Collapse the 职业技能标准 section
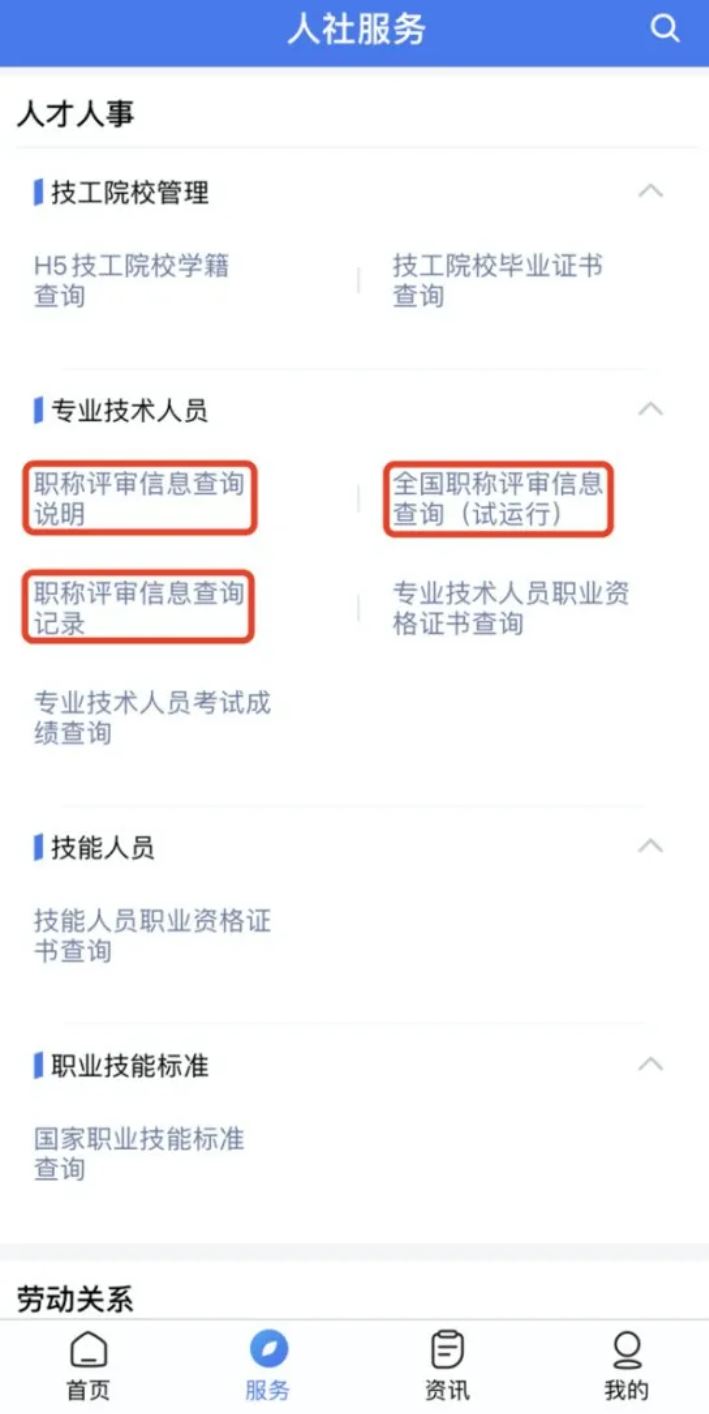 650,1064
